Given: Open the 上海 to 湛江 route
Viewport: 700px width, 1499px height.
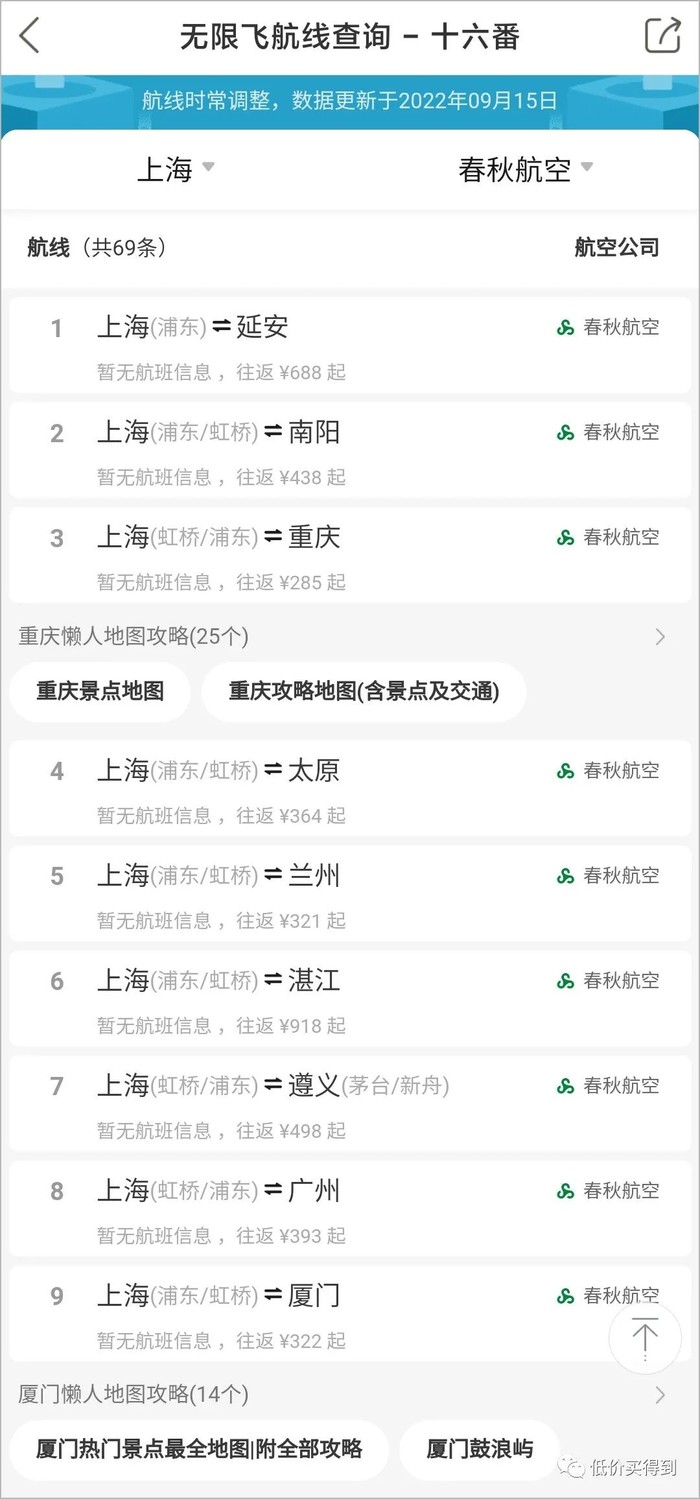Looking at the screenshot, I should [350, 998].
